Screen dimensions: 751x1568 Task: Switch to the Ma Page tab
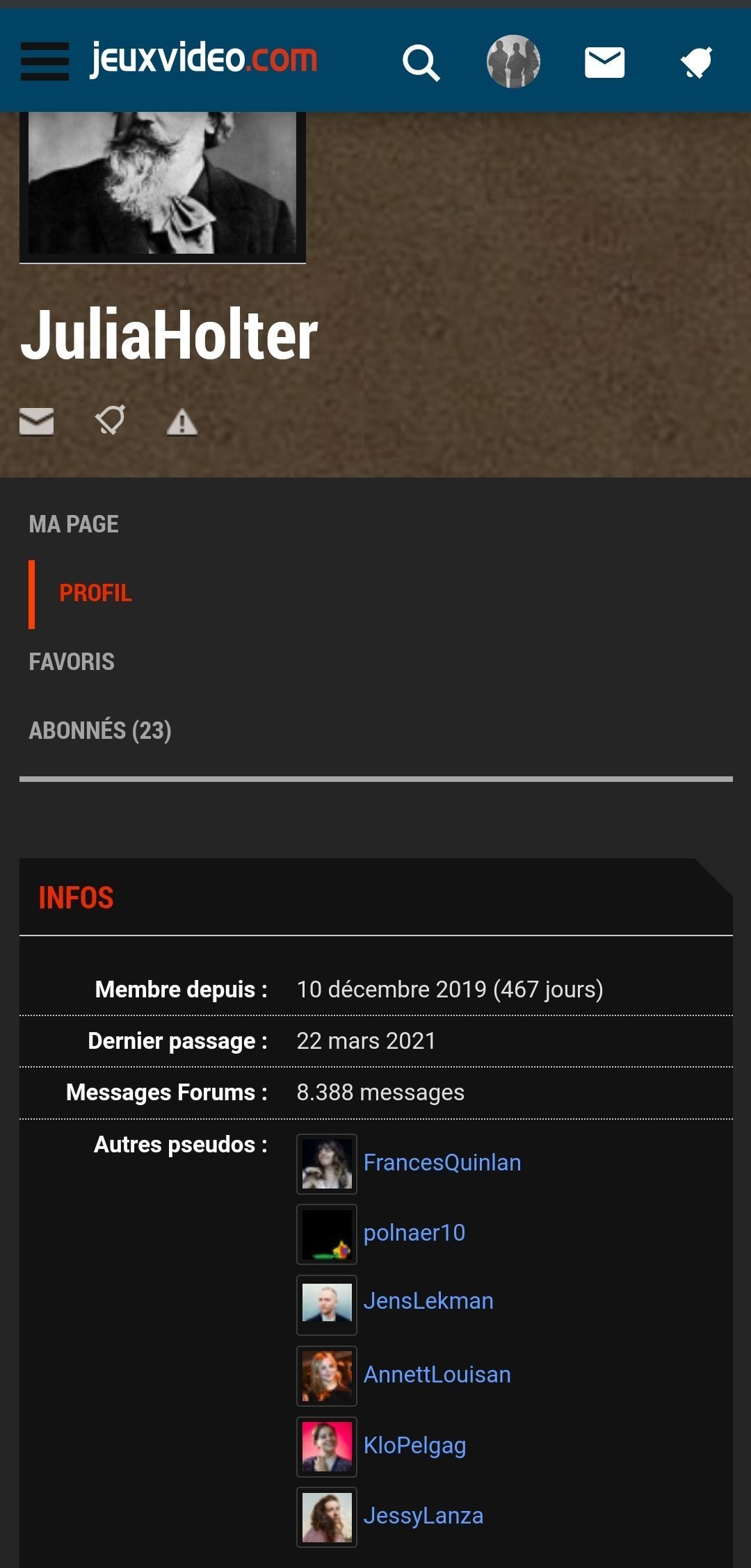tap(74, 524)
